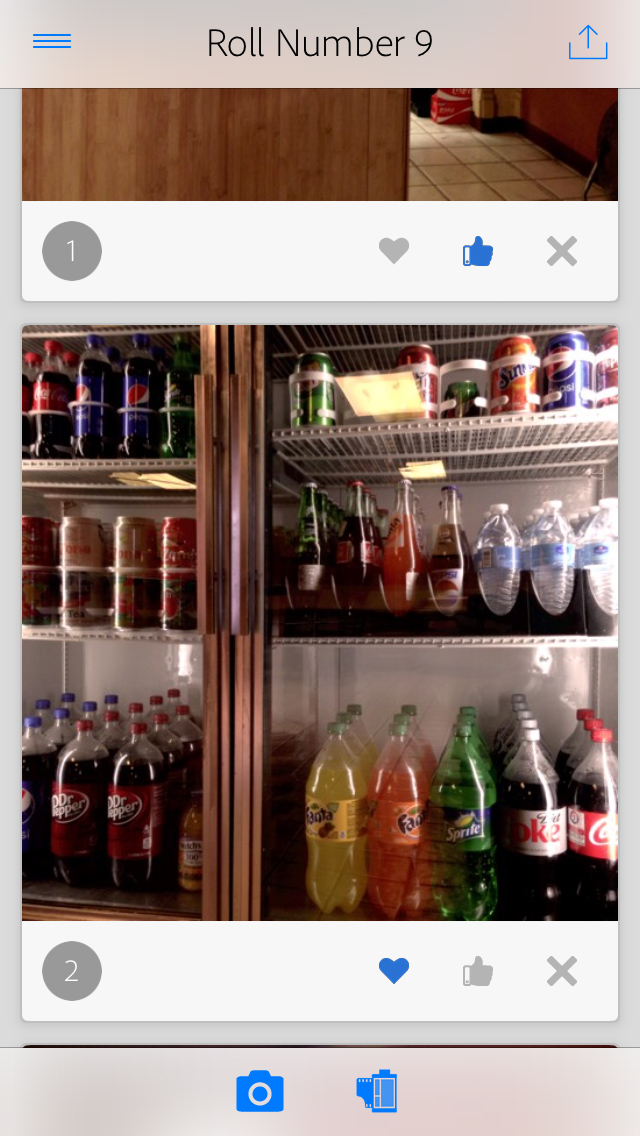Open photo 1 at the top
Screen dimensions: 640x1136
(x=320, y=145)
